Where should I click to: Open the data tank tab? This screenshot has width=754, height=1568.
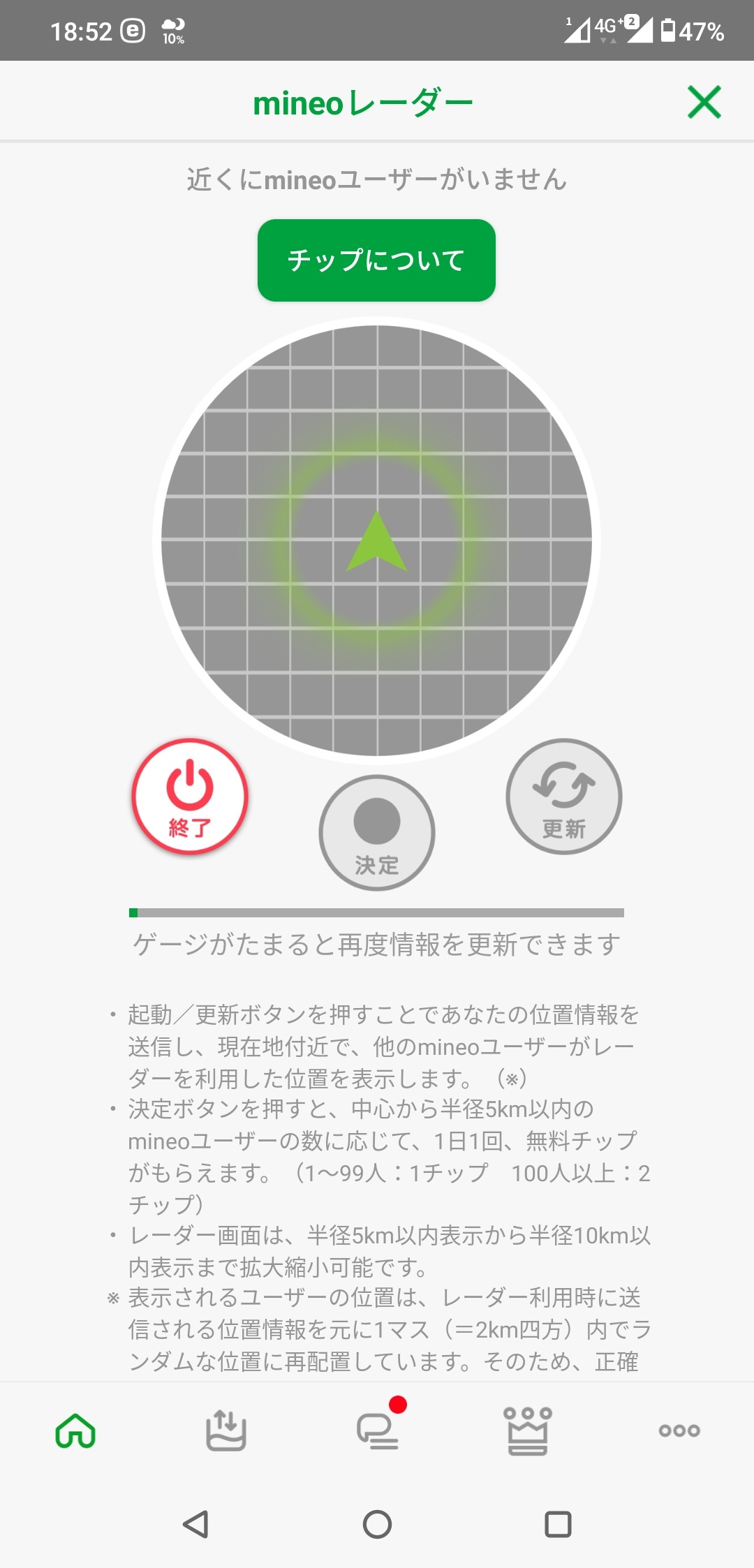pyautogui.click(x=226, y=1430)
